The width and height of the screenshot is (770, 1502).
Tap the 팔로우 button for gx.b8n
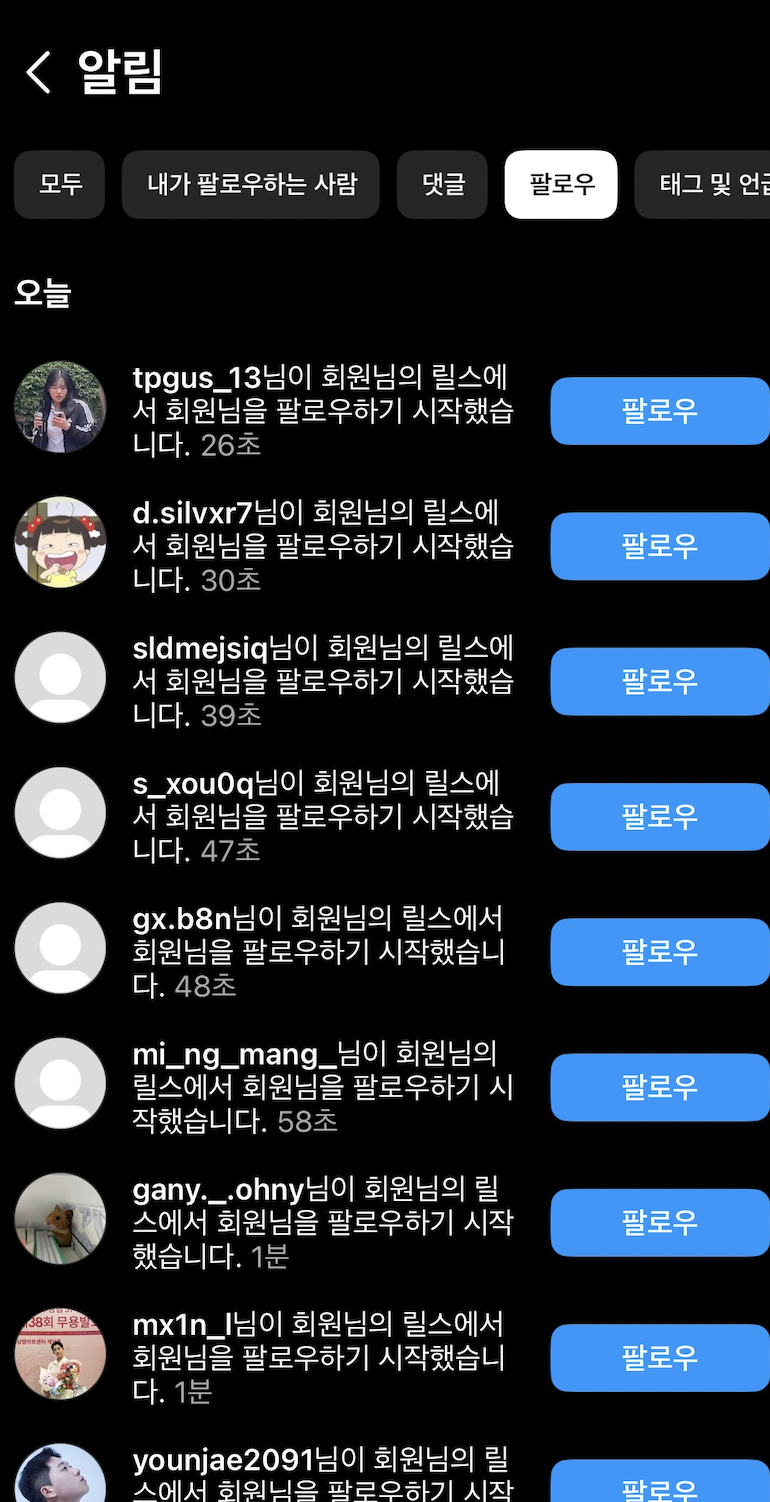click(x=659, y=951)
